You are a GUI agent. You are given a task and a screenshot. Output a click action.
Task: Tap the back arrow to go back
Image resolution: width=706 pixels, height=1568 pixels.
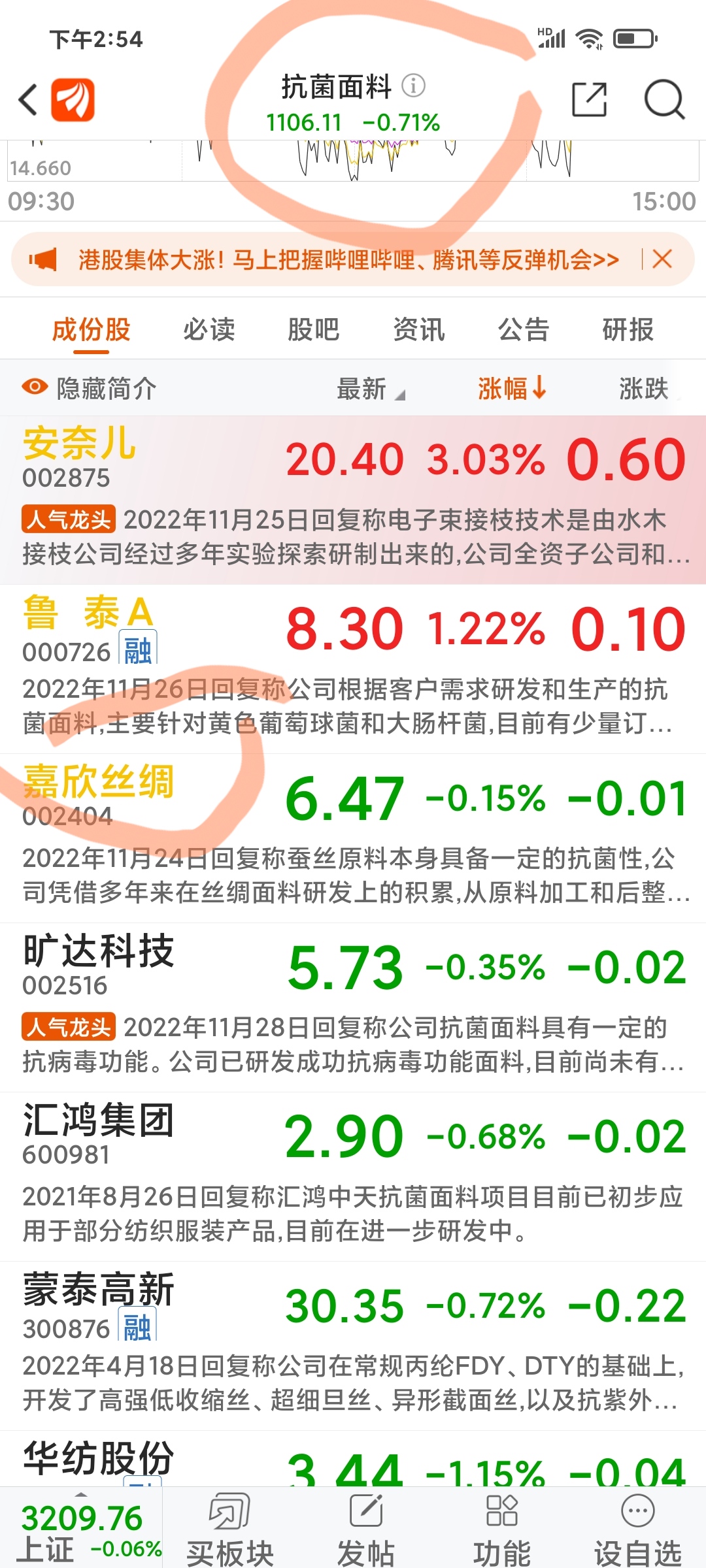coord(27,99)
